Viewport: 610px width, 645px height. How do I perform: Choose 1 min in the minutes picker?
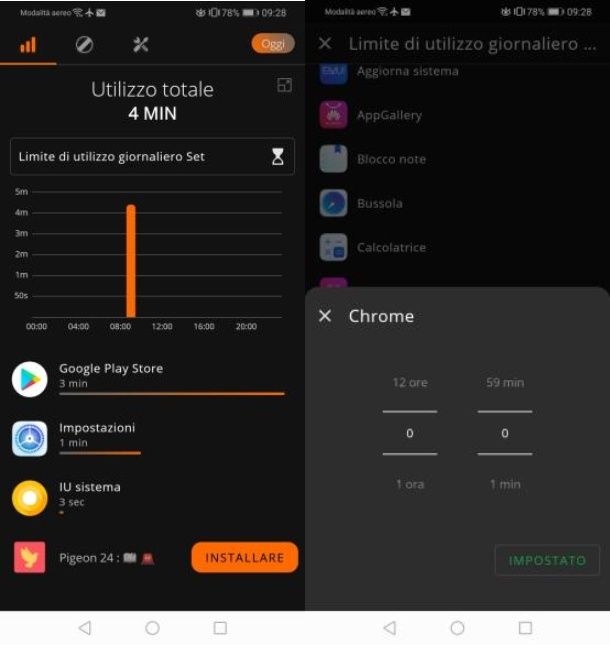click(x=505, y=484)
